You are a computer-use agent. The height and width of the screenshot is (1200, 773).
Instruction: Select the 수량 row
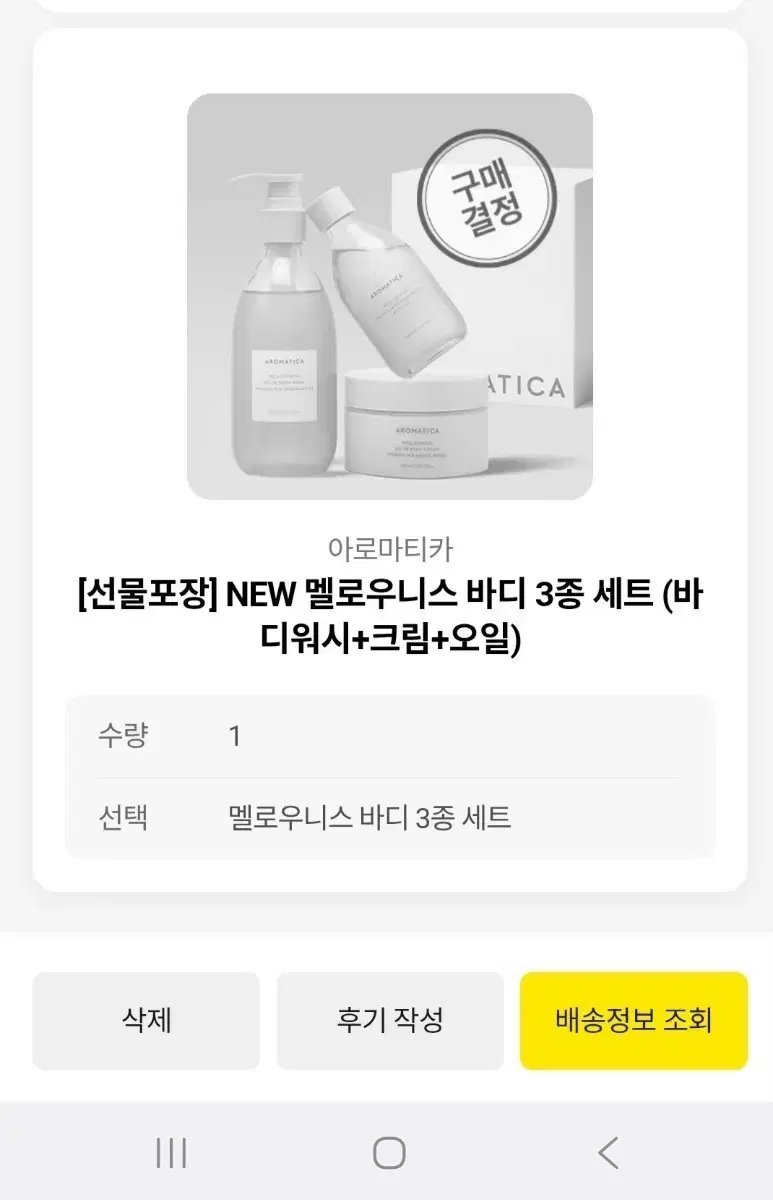click(386, 737)
